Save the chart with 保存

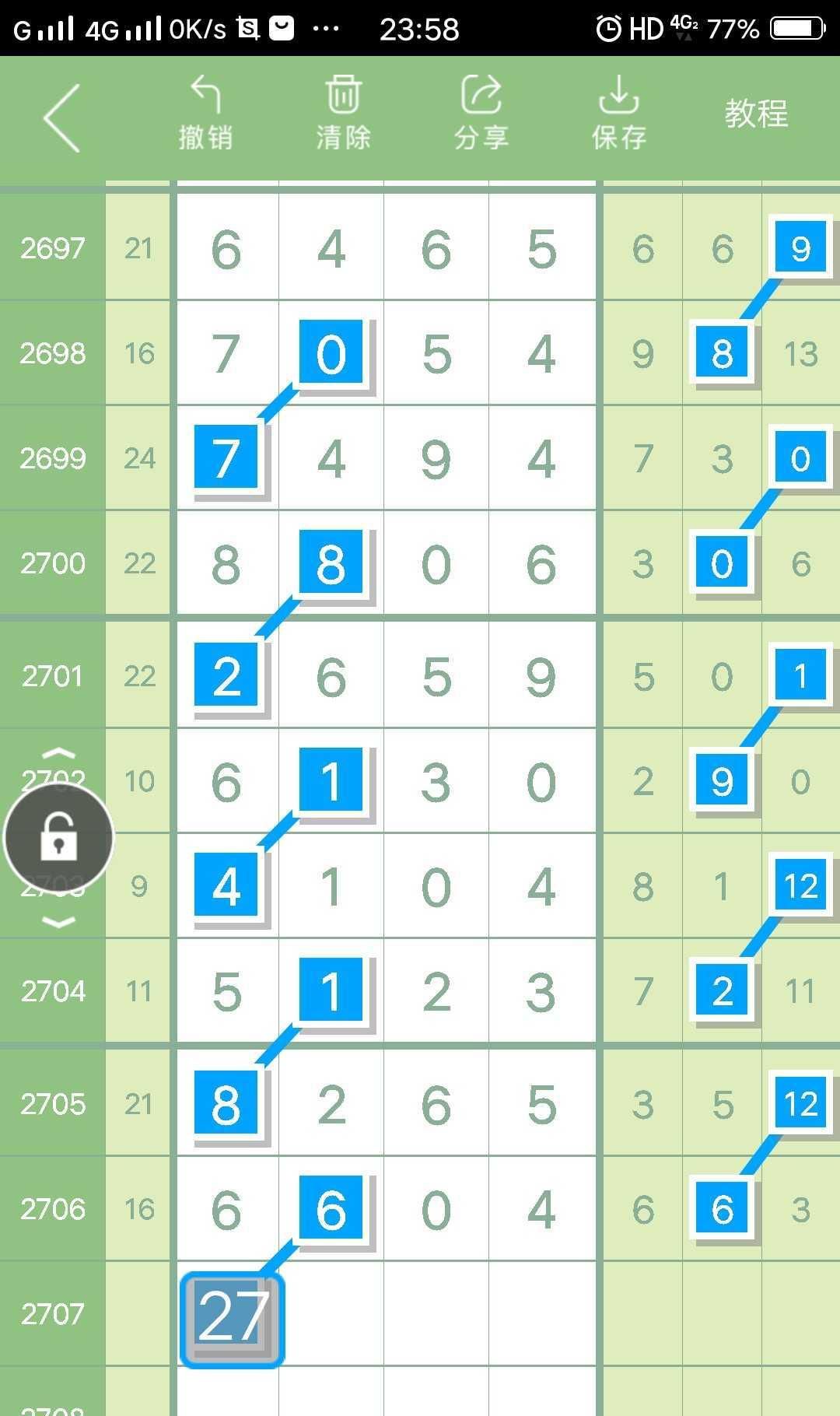[618, 114]
